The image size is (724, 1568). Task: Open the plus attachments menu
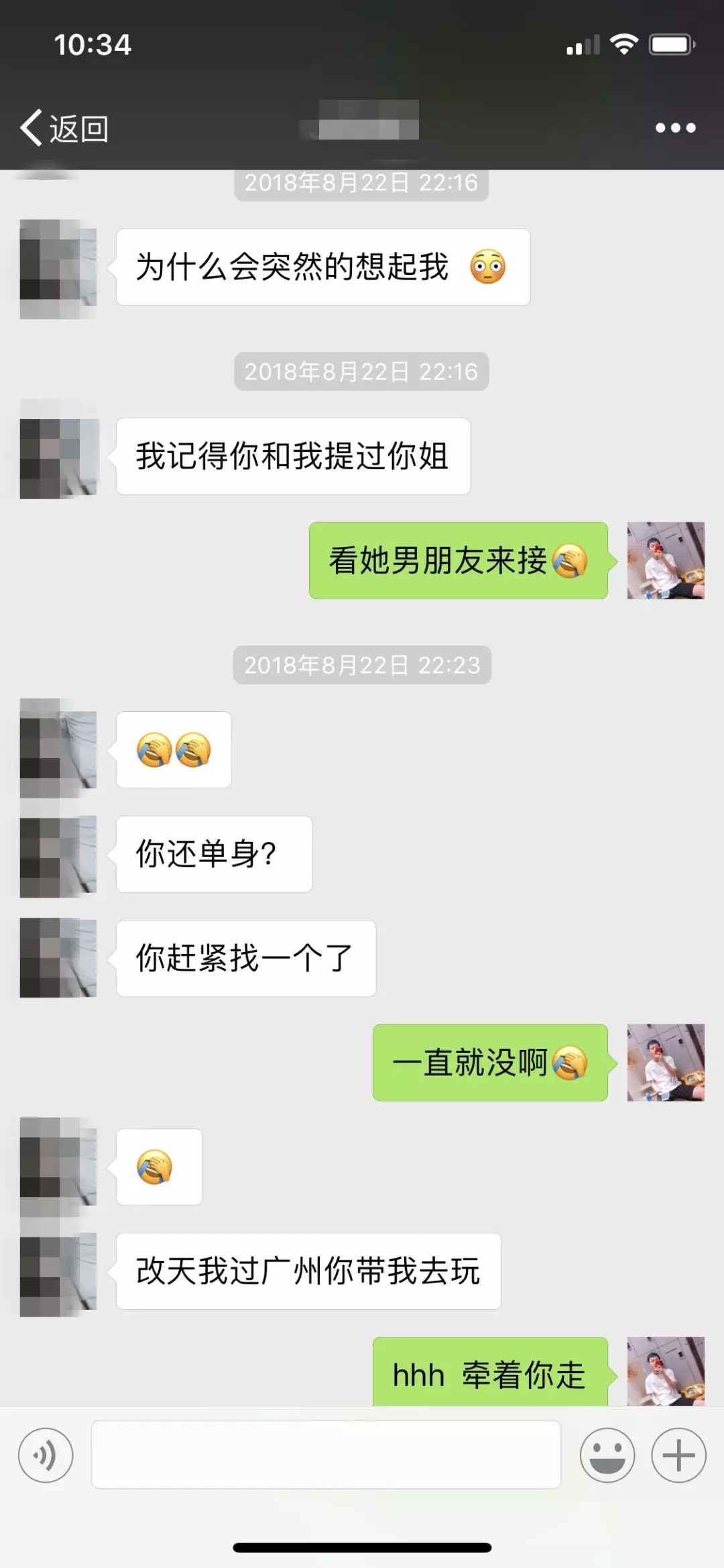tap(678, 1455)
